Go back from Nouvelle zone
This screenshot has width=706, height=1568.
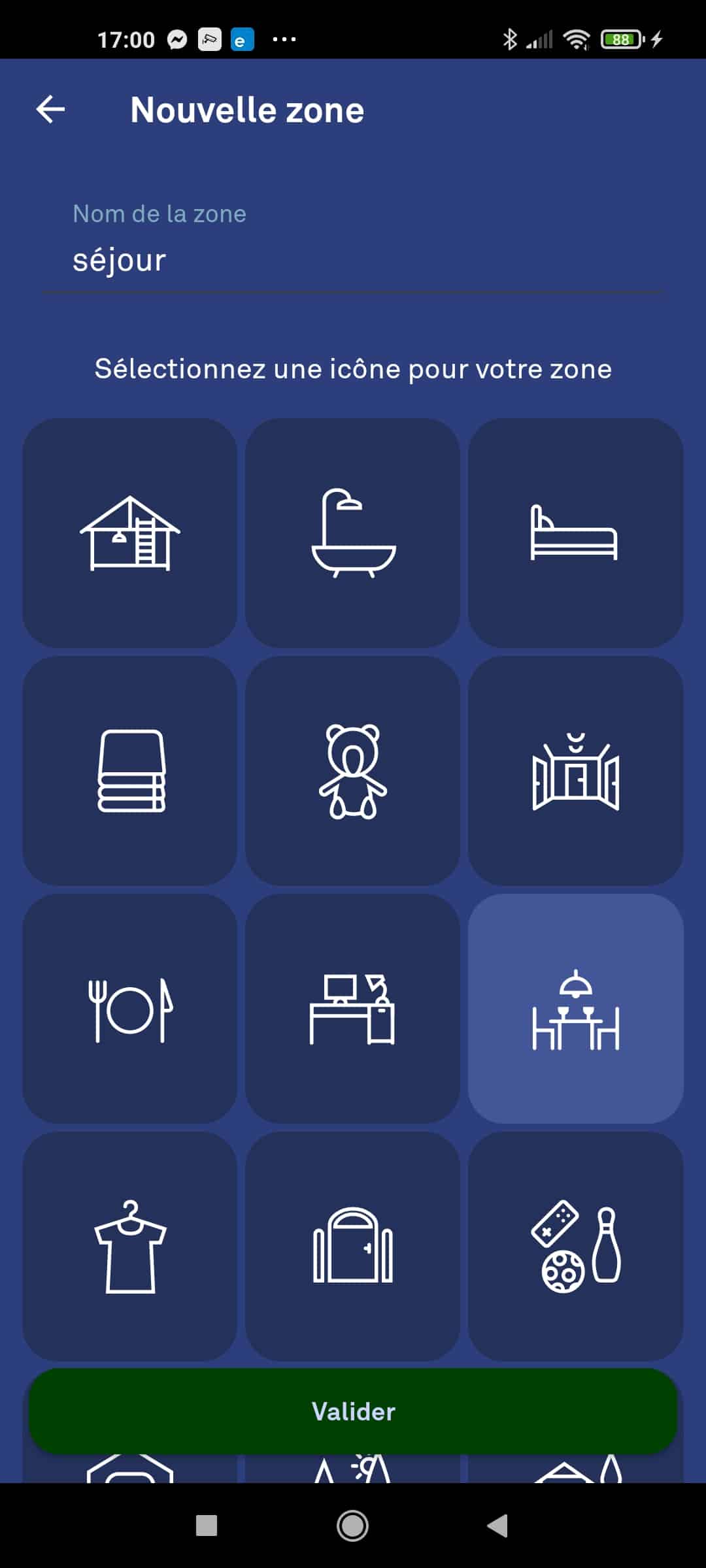tap(50, 109)
